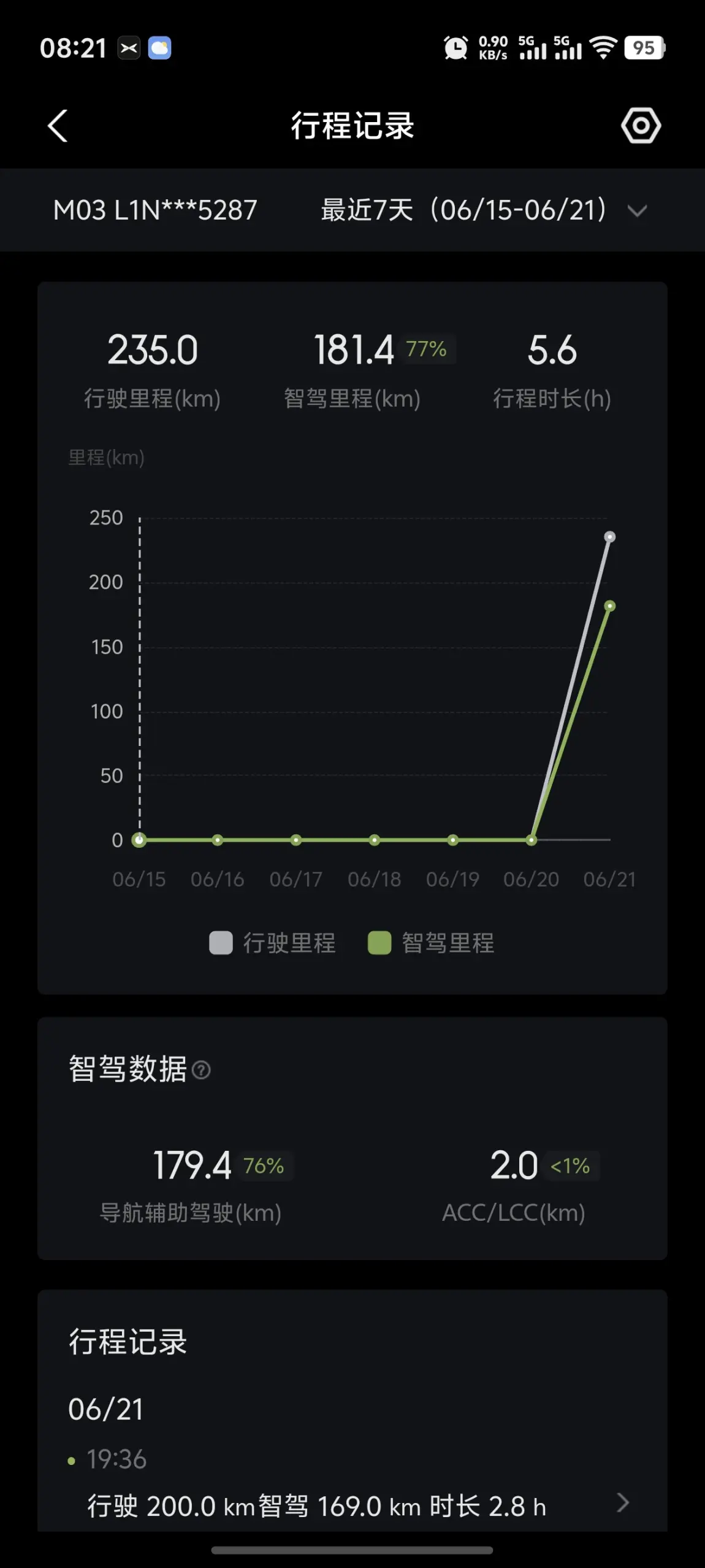Toggle the 行驶里程 chart legend
The image size is (705, 1568).
point(273,943)
